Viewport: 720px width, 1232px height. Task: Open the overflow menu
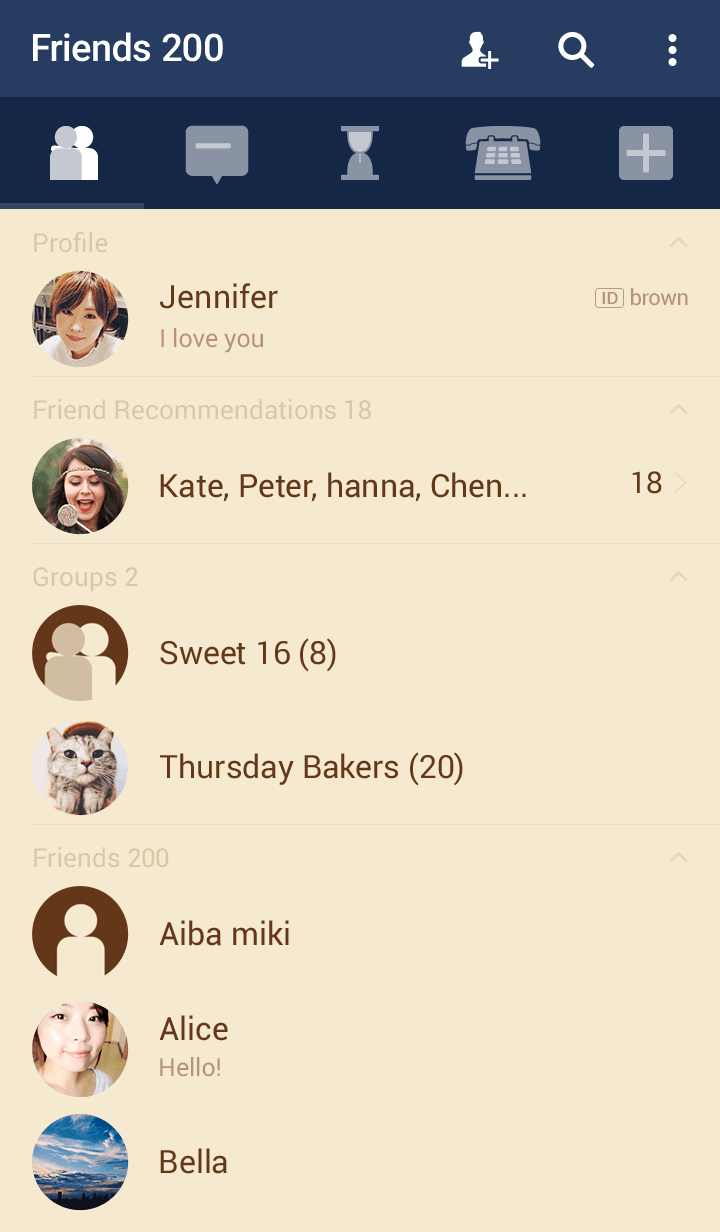pyautogui.click(x=672, y=49)
